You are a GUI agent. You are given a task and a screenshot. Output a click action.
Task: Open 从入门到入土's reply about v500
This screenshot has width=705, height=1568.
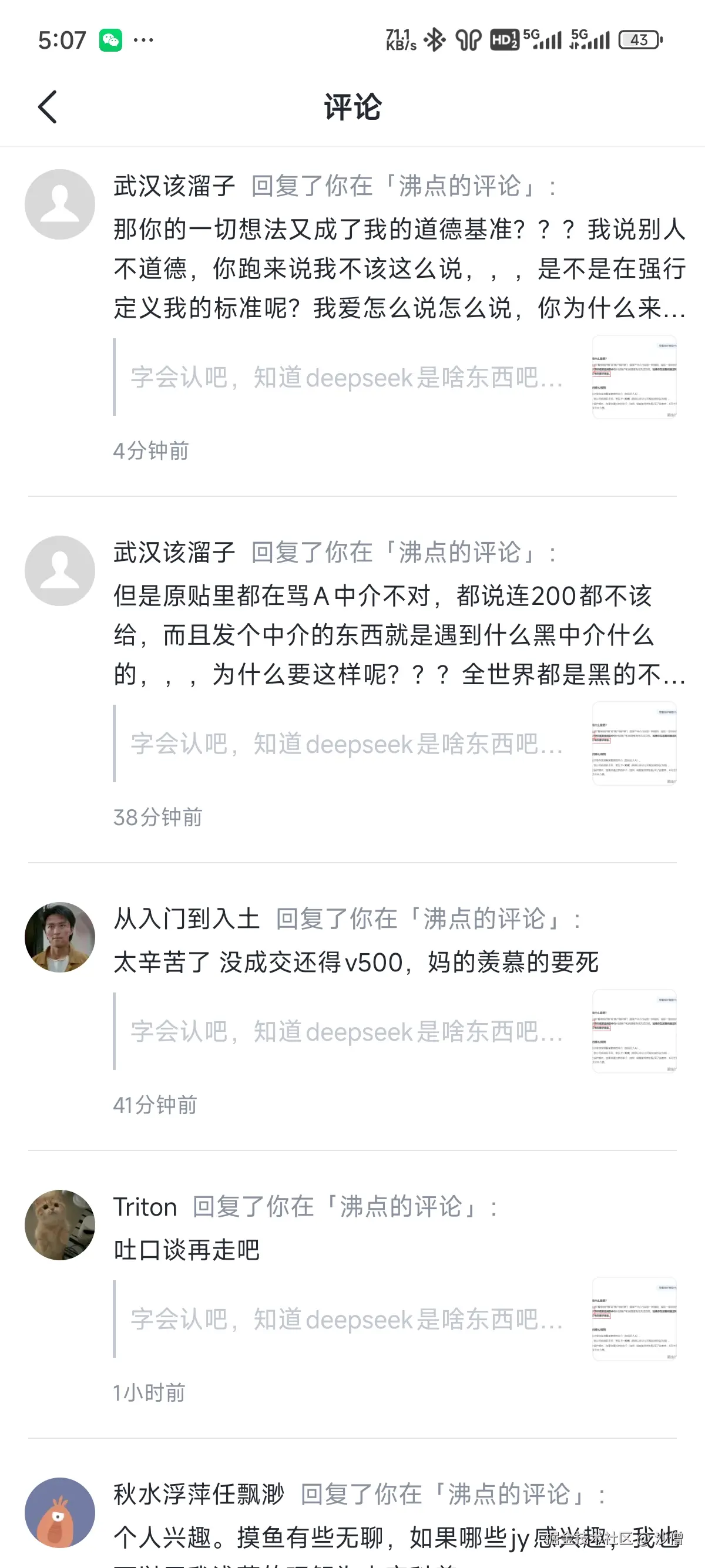point(356,963)
